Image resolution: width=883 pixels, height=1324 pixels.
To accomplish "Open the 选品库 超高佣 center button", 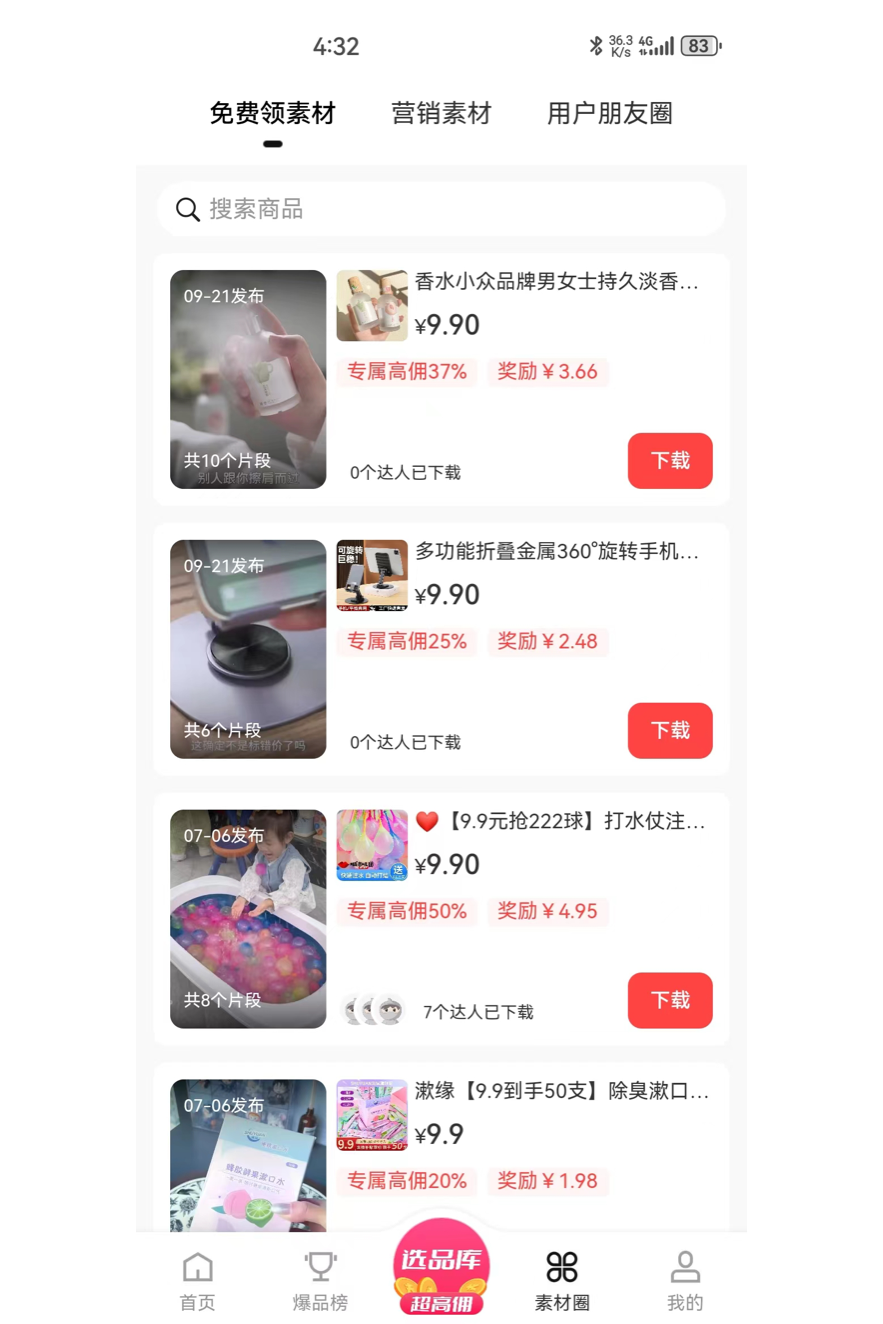I will click(441, 1270).
